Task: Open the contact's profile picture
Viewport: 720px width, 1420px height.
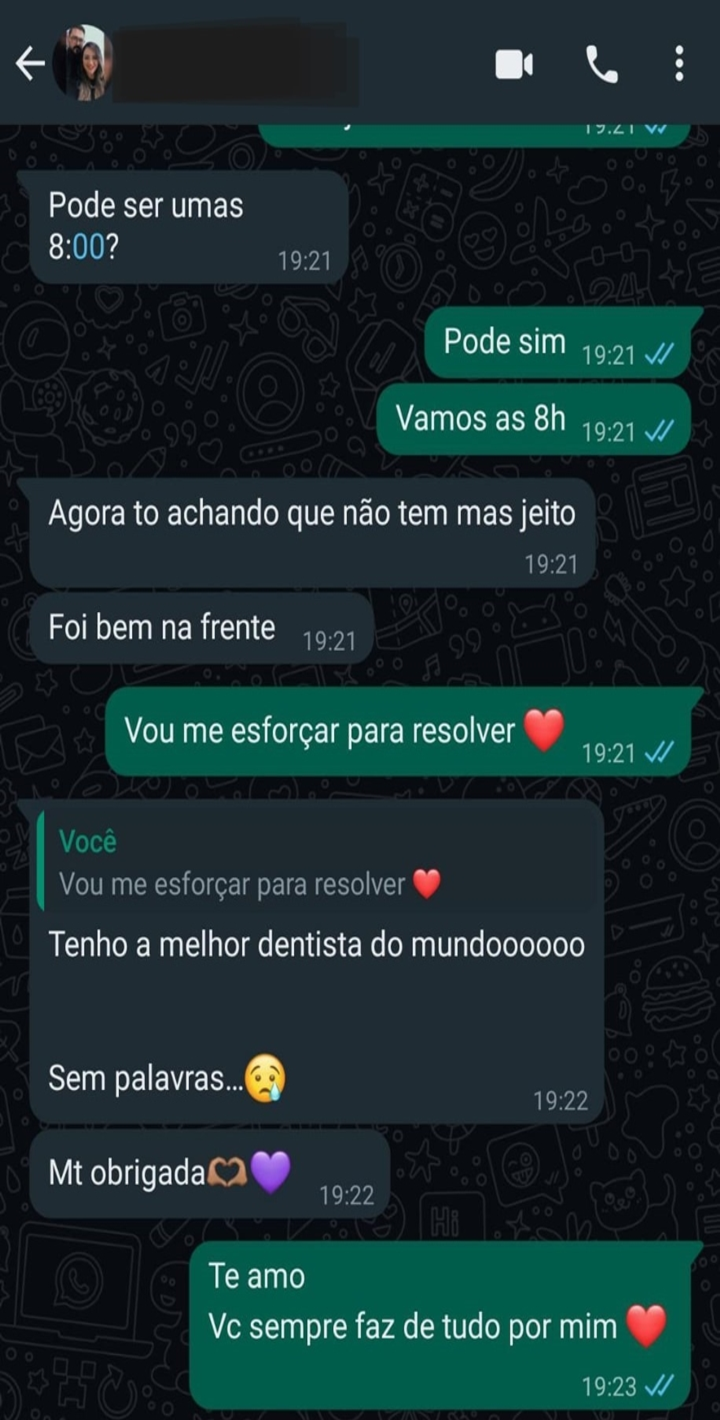Action: coord(83,64)
